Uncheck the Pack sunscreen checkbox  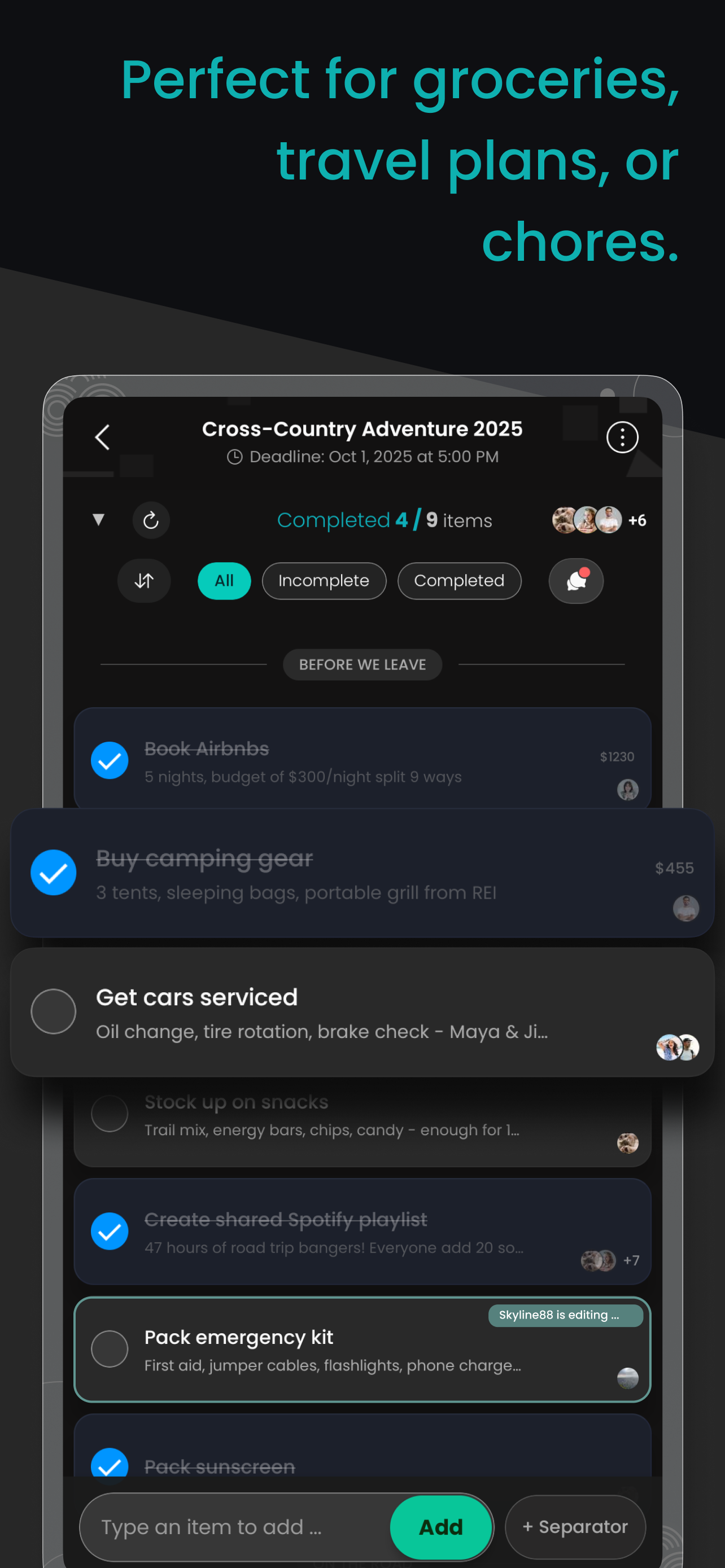coord(110,1465)
